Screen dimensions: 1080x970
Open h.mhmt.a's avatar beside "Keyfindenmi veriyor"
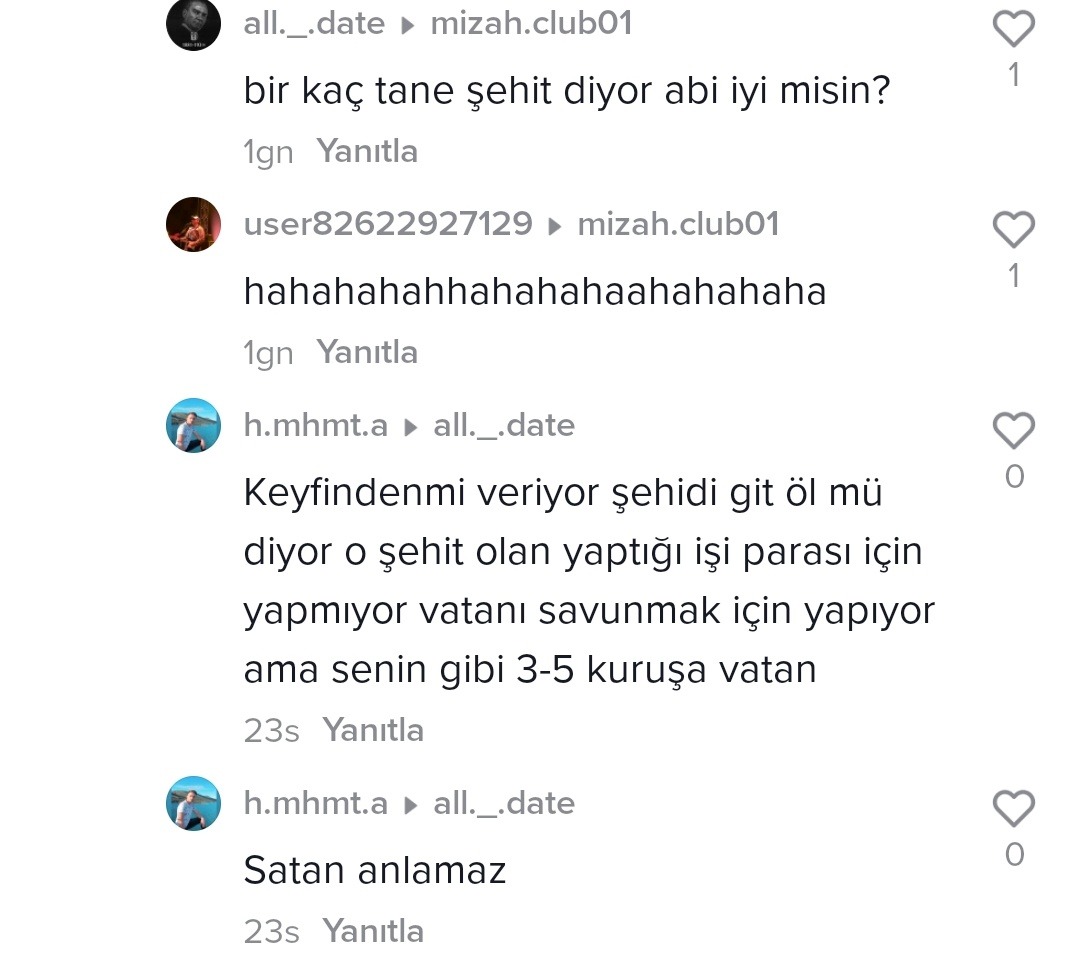coord(193,426)
